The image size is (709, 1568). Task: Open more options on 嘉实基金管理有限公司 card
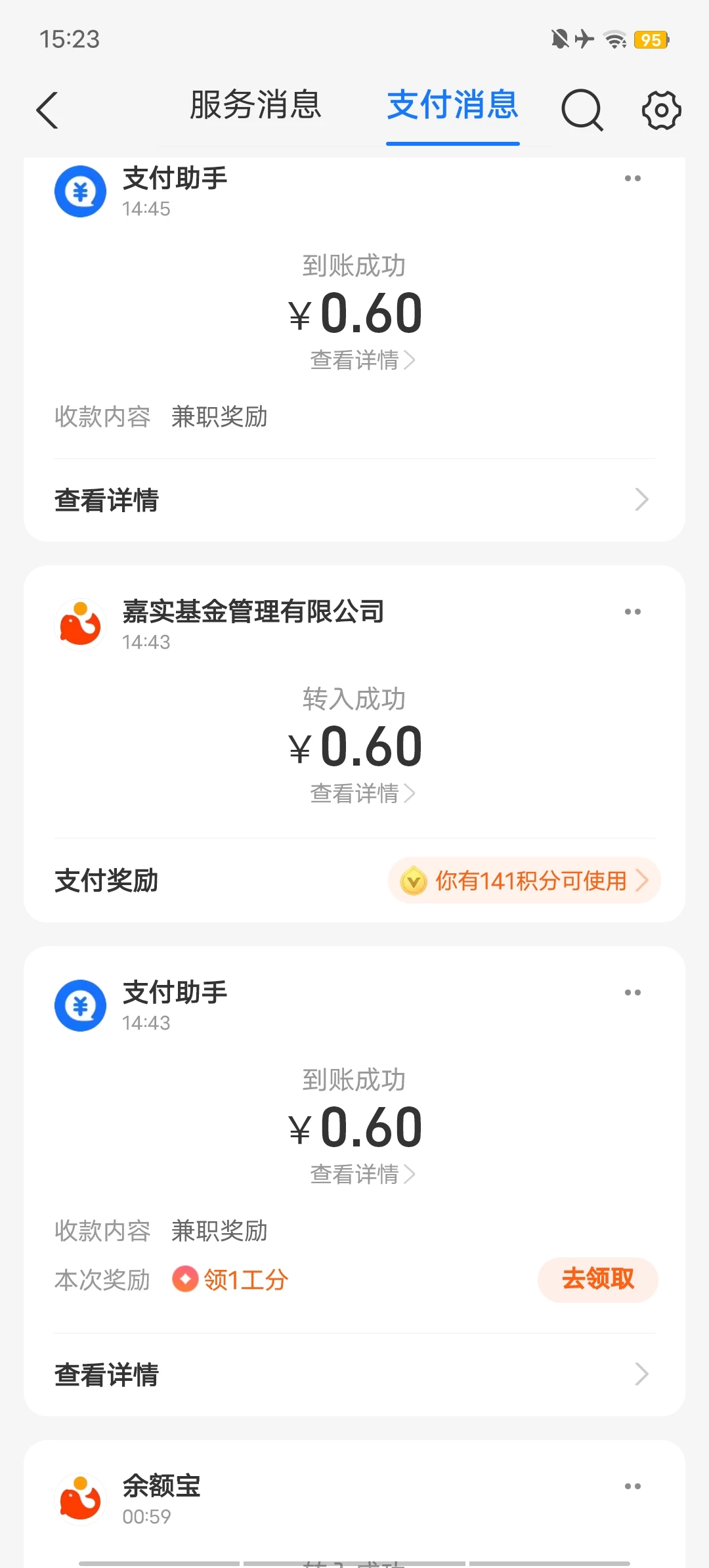point(632,612)
